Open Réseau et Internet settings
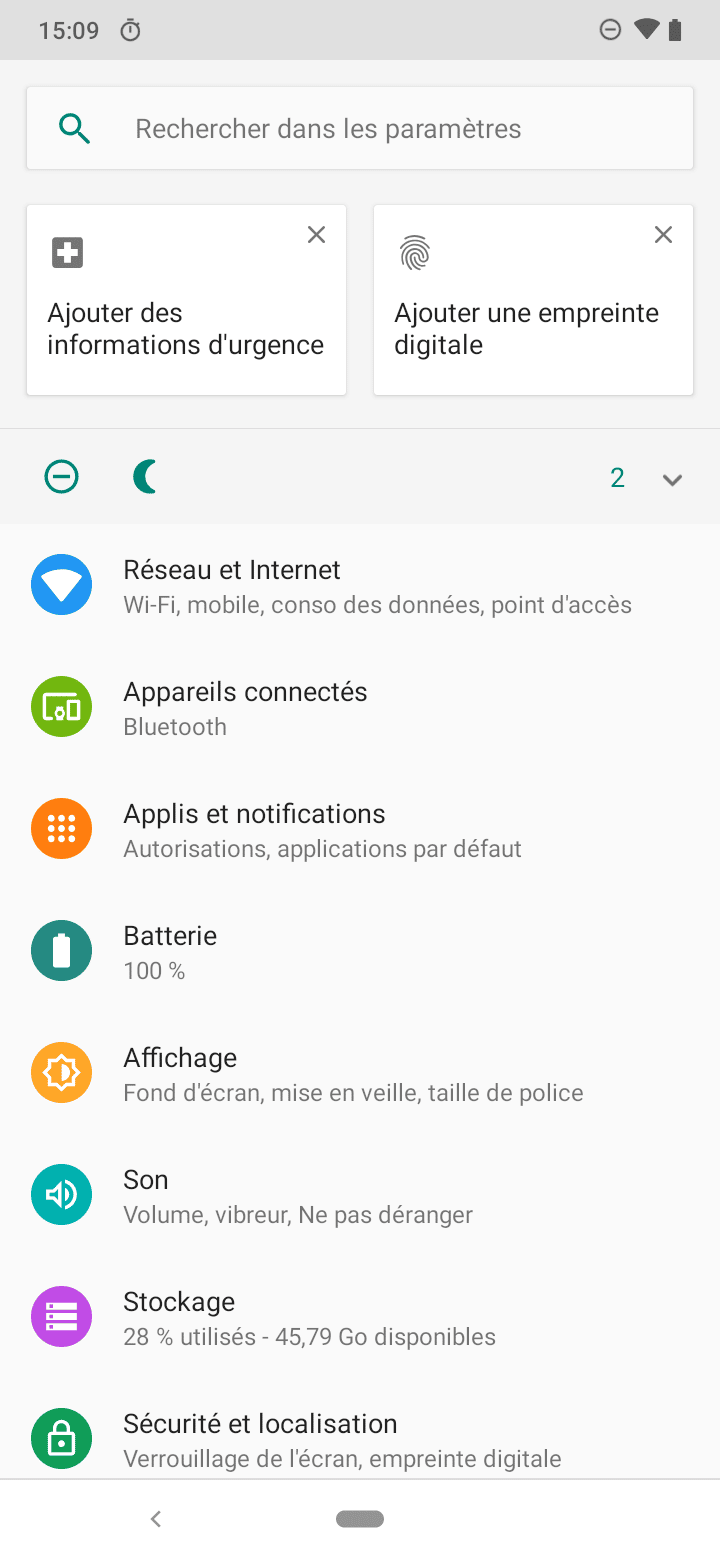The image size is (720, 1560). (x=360, y=586)
